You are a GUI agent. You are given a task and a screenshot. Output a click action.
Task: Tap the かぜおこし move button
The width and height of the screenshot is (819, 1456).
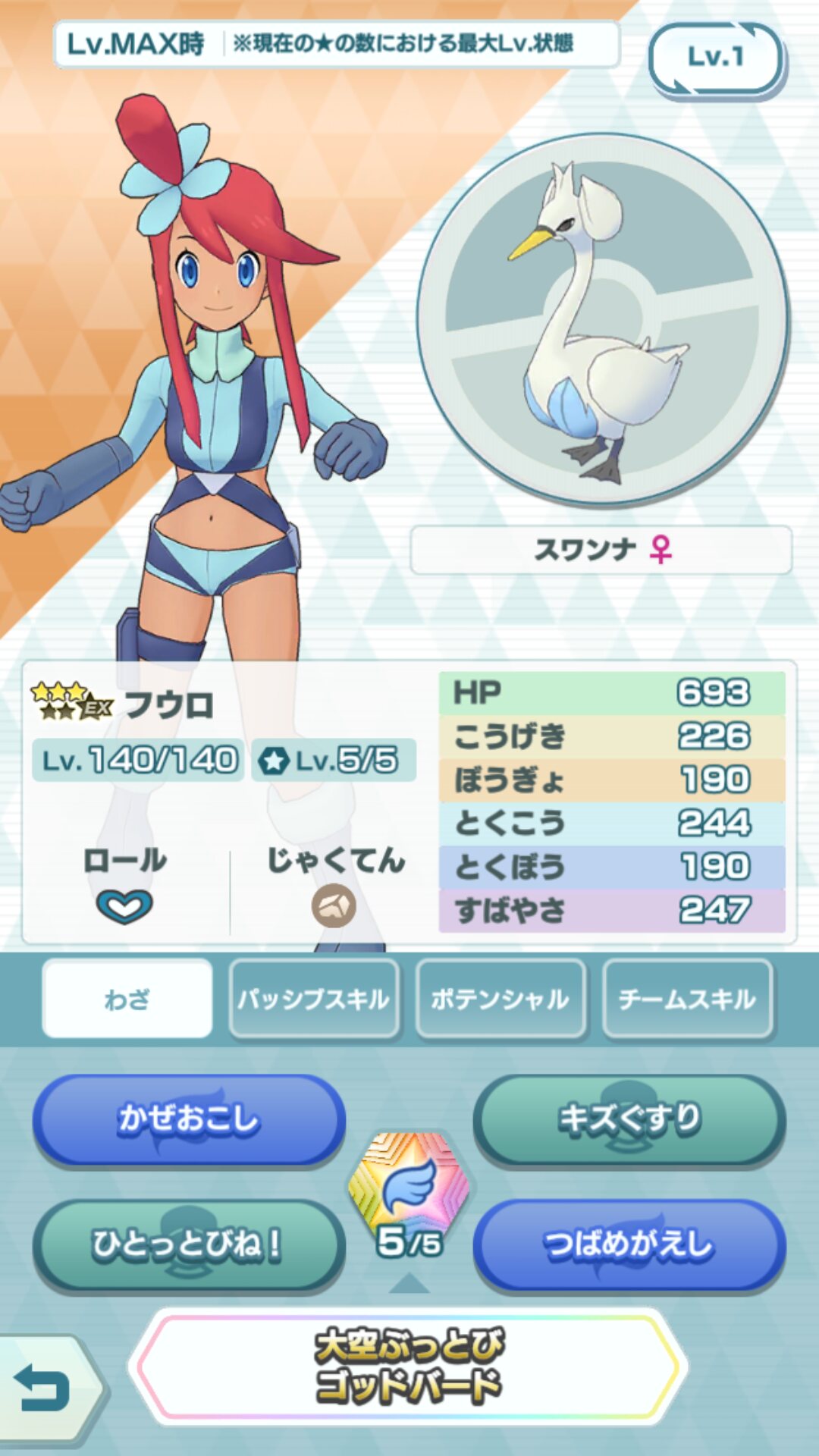click(x=189, y=1120)
